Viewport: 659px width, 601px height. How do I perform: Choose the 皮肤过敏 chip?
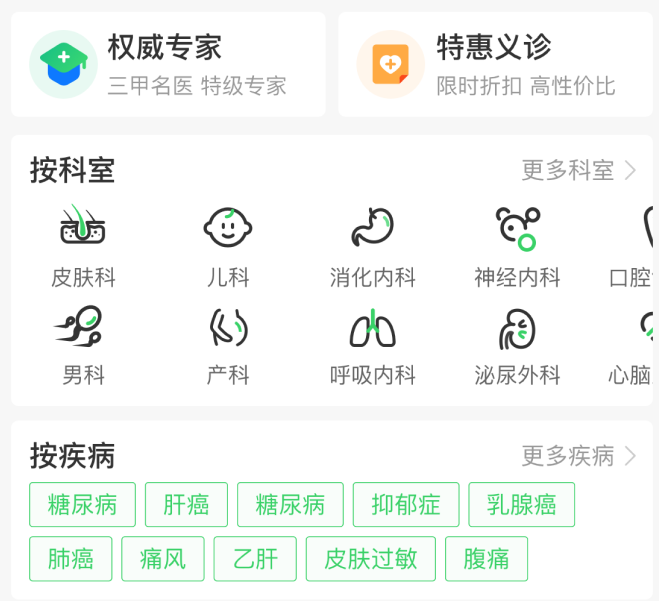pyautogui.click(x=371, y=559)
